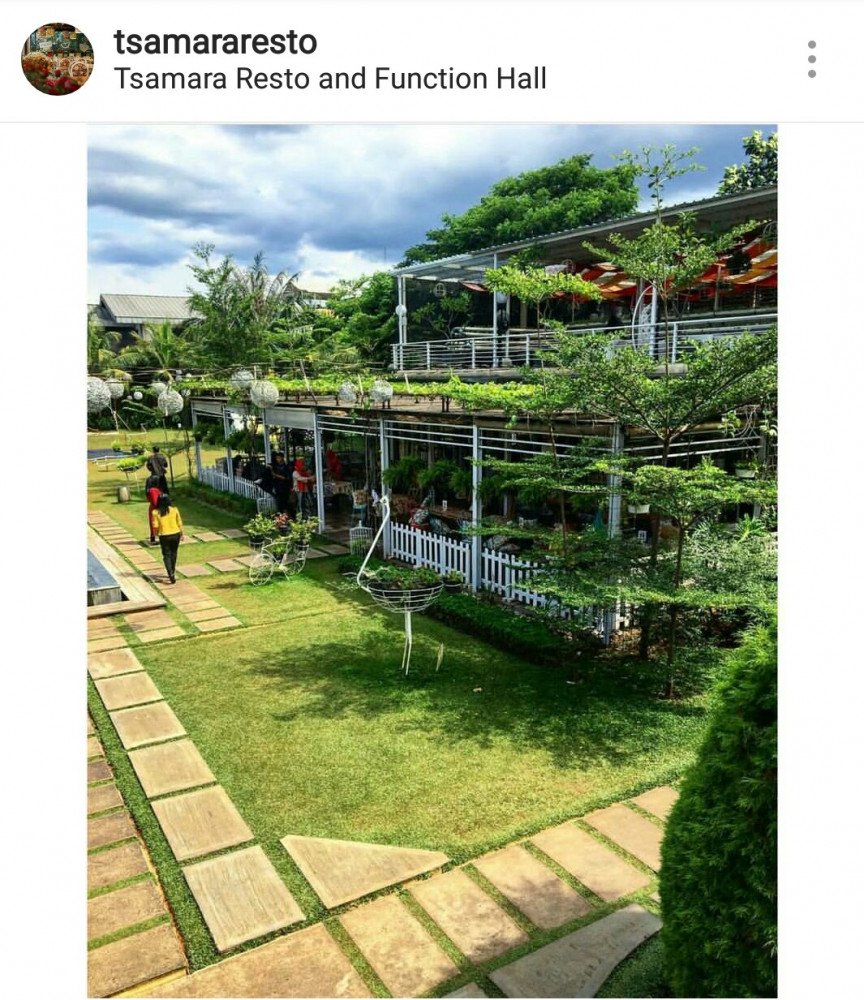Open the tsamararesto username link
This screenshot has width=864, height=1000.
click(215, 42)
